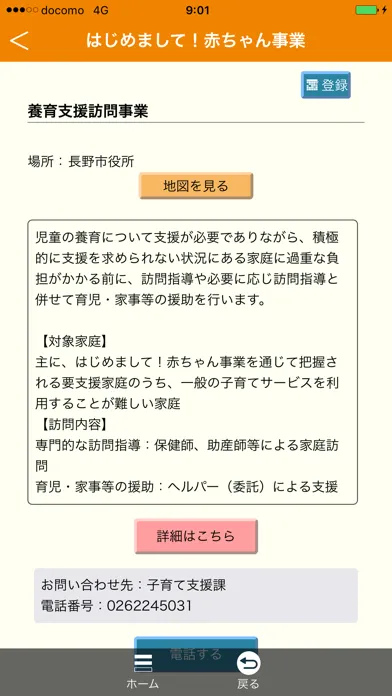
Task: Go to ホーム in the bottom bar
Action: tap(143, 672)
